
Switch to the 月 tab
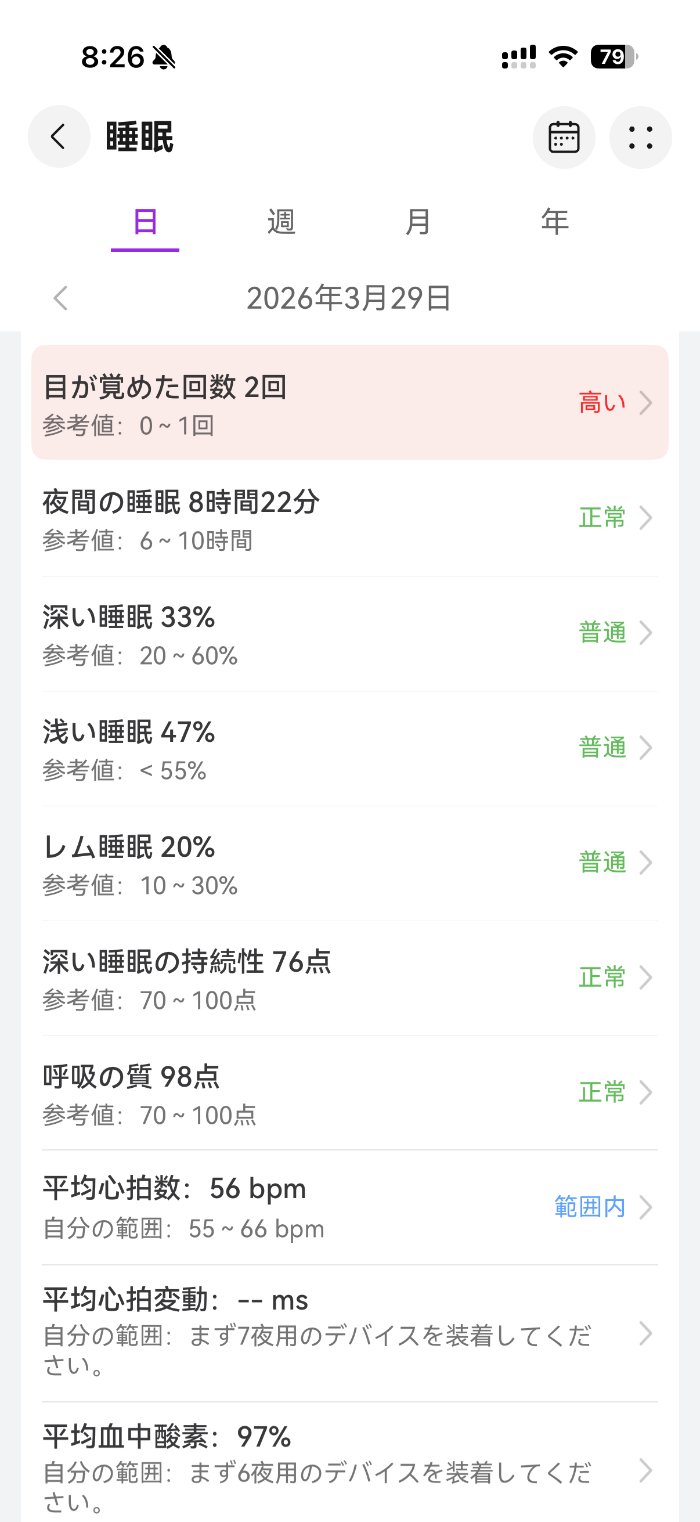click(x=418, y=221)
